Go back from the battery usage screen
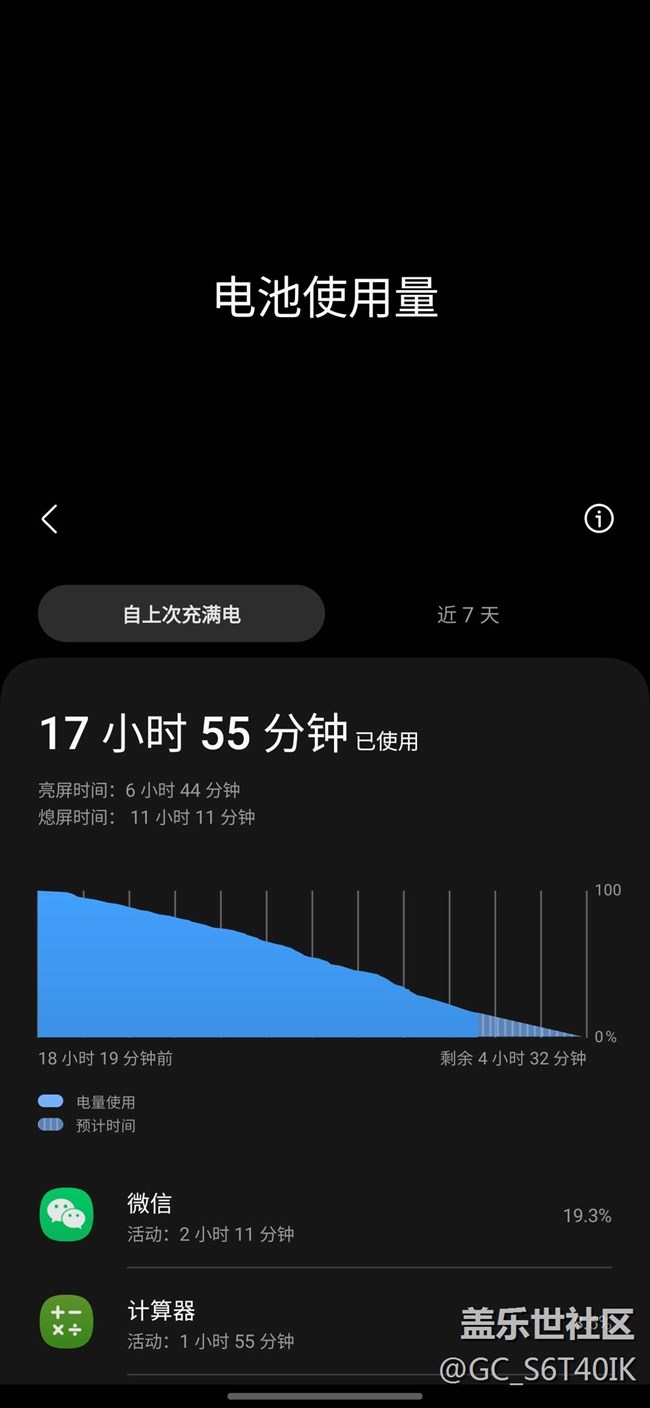 point(49,519)
